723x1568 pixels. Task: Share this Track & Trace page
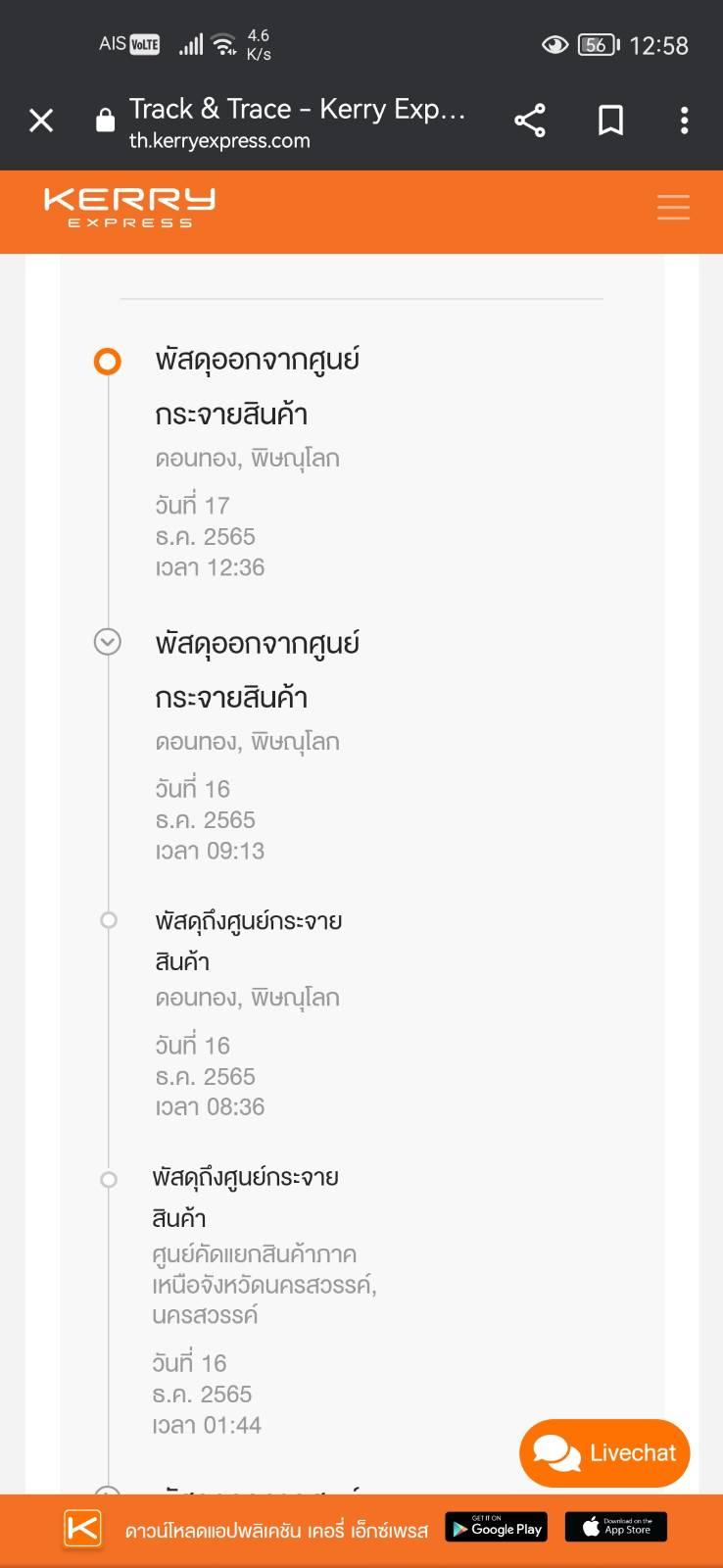529,121
